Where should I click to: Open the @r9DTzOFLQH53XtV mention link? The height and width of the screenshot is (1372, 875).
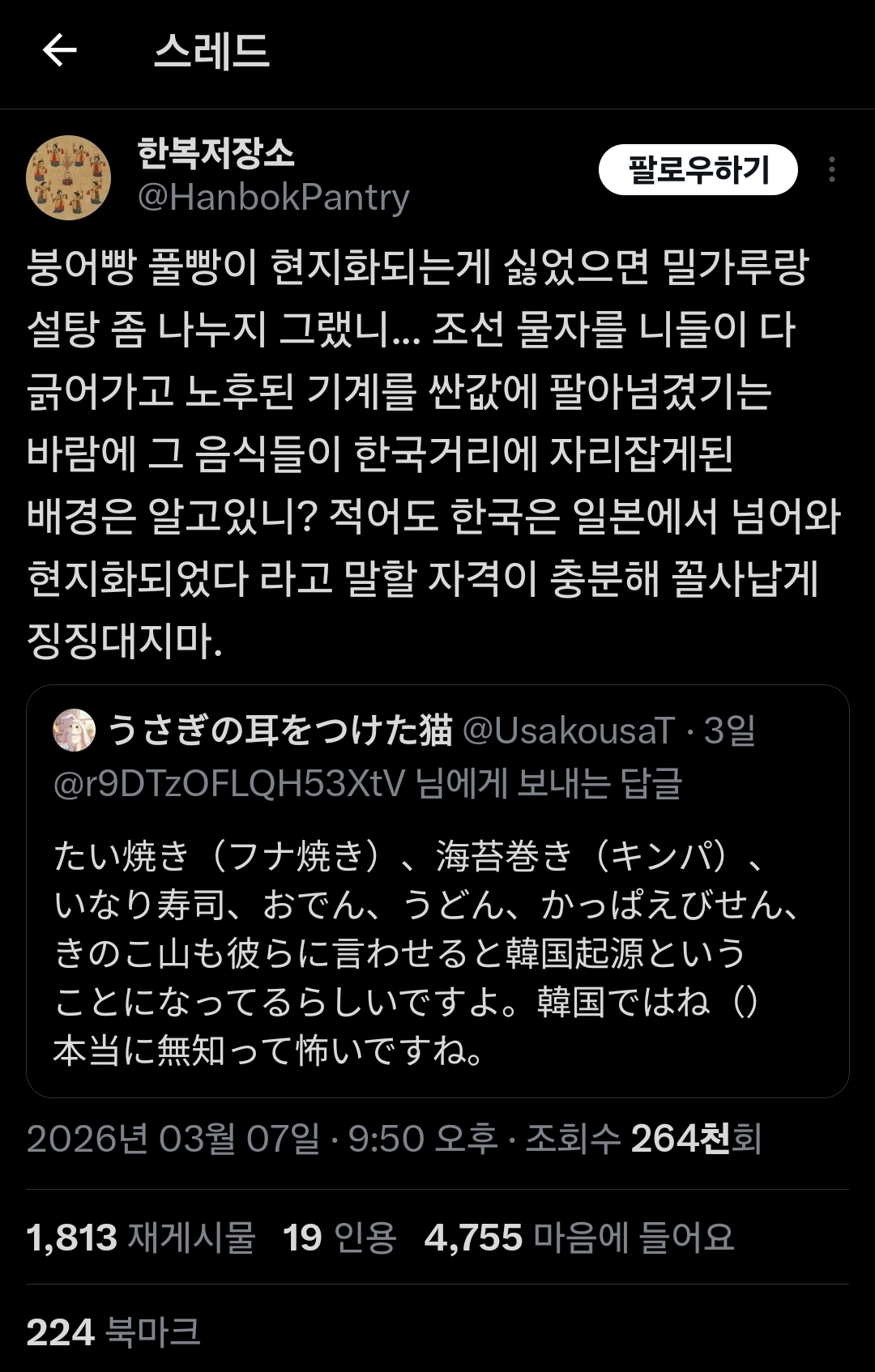(228, 783)
